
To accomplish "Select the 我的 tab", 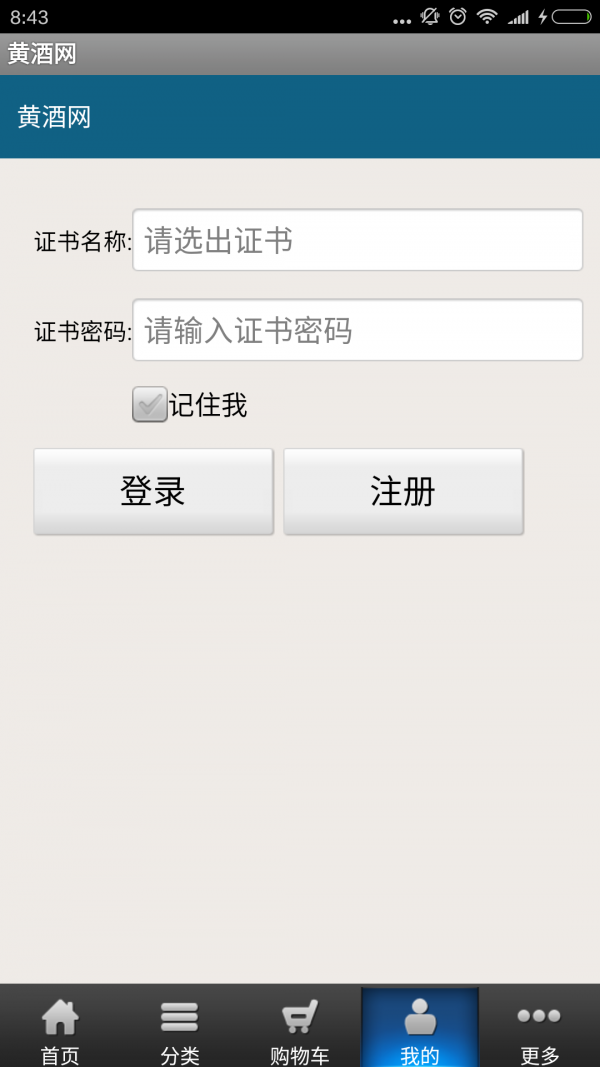I will (x=420, y=1028).
